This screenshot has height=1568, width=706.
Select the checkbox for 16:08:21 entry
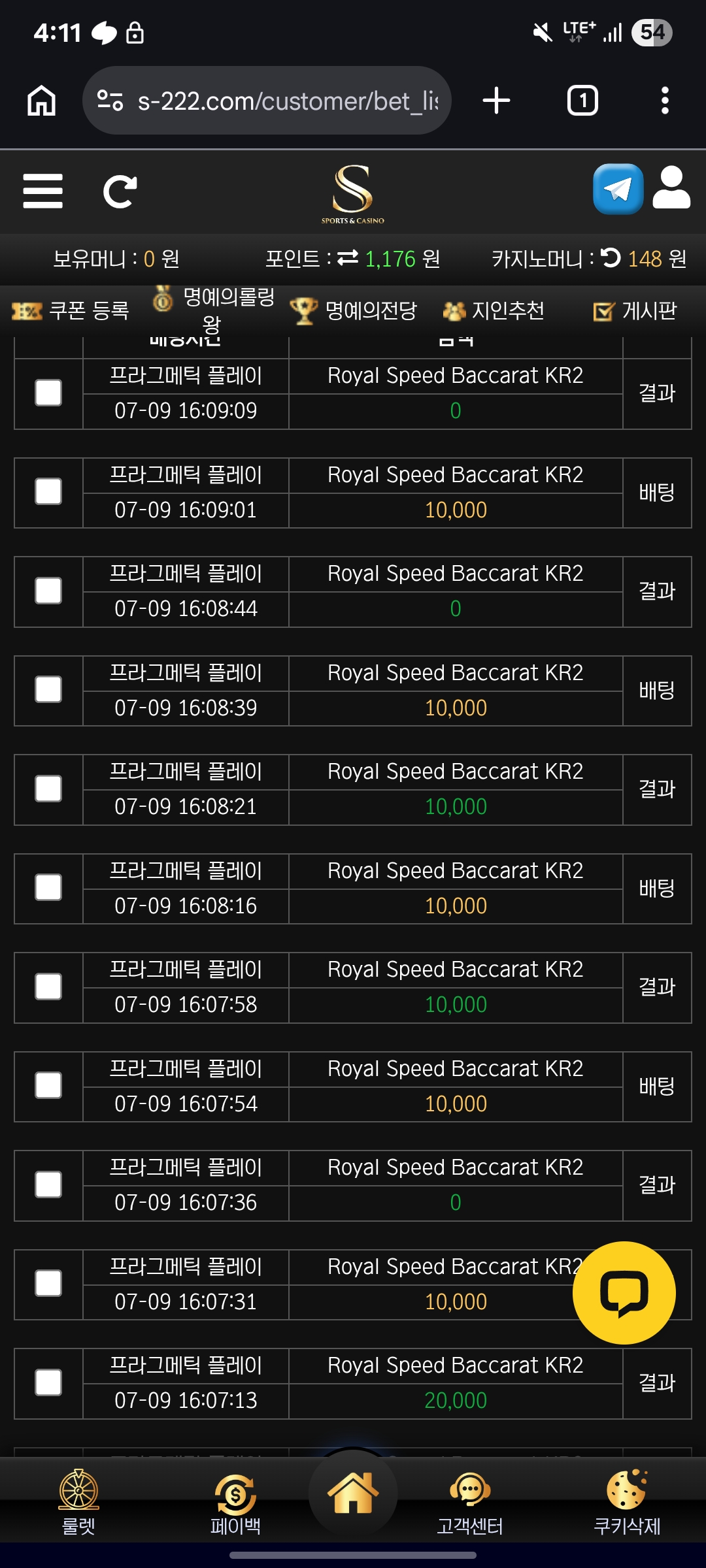[x=48, y=789]
